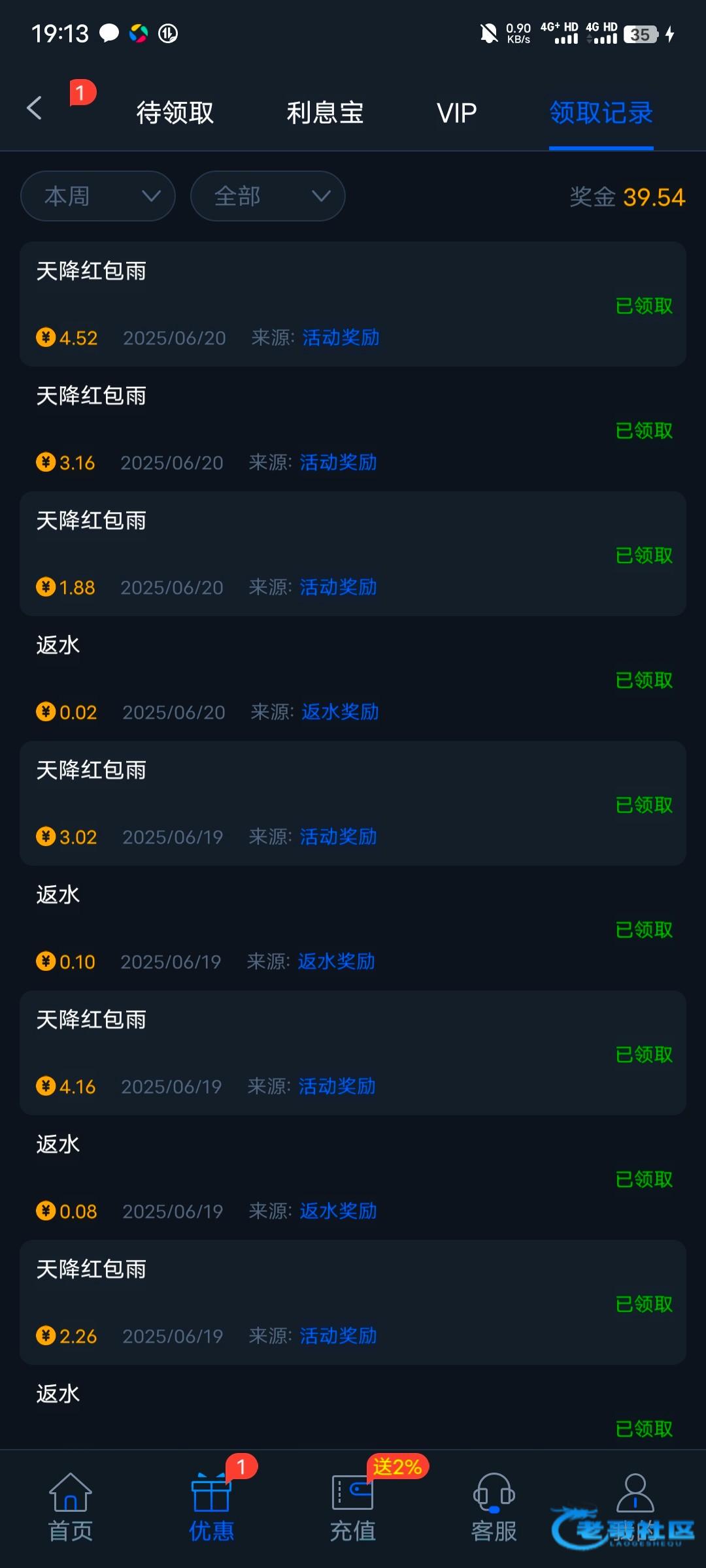Switch to the 待领取 tab

click(175, 113)
